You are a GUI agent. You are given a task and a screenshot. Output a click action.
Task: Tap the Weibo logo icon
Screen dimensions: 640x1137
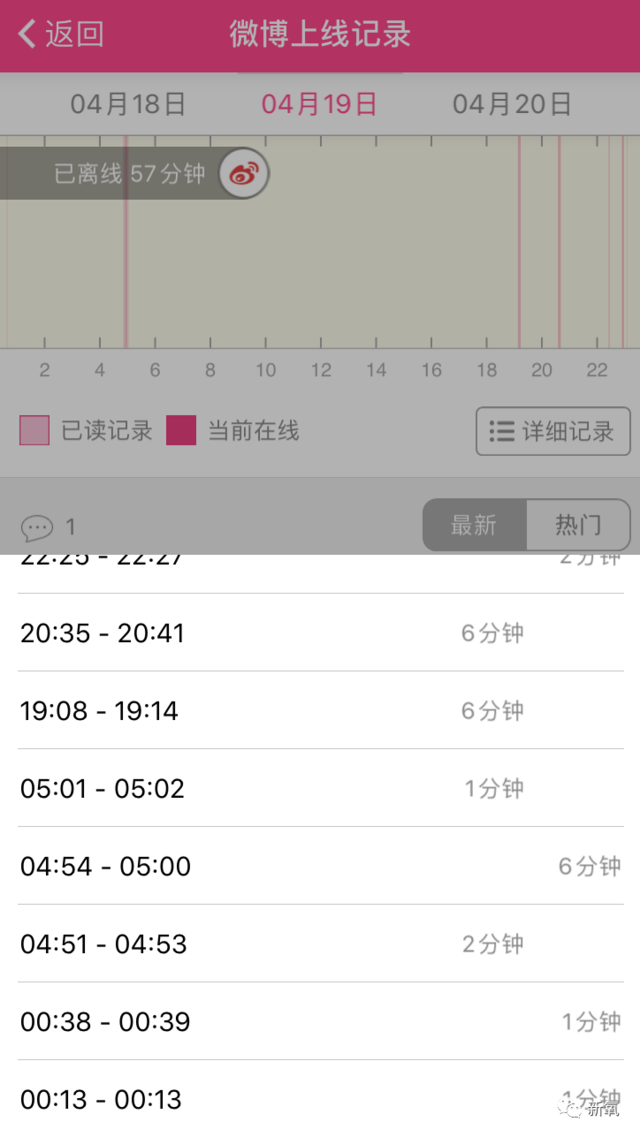point(244,175)
